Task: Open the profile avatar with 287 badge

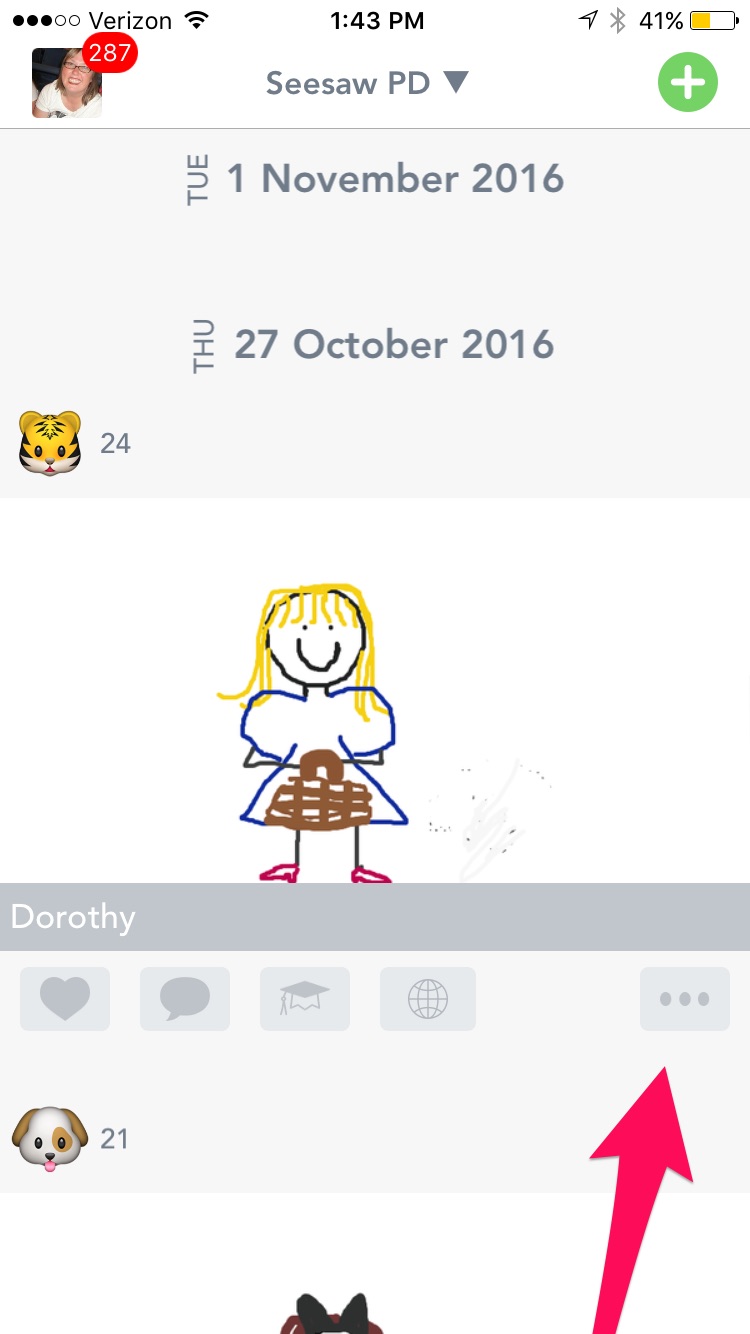Action: [67, 83]
